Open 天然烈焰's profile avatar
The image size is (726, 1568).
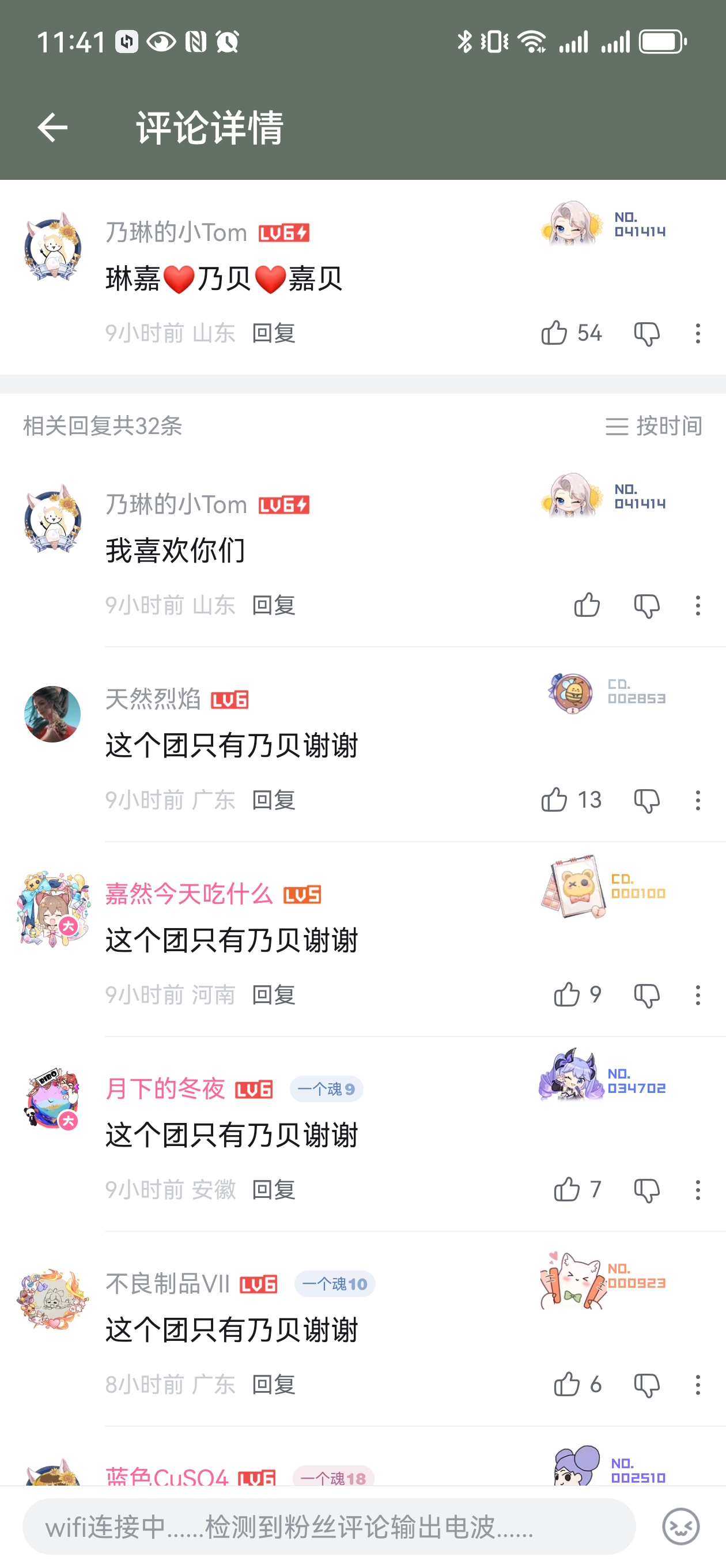click(52, 714)
